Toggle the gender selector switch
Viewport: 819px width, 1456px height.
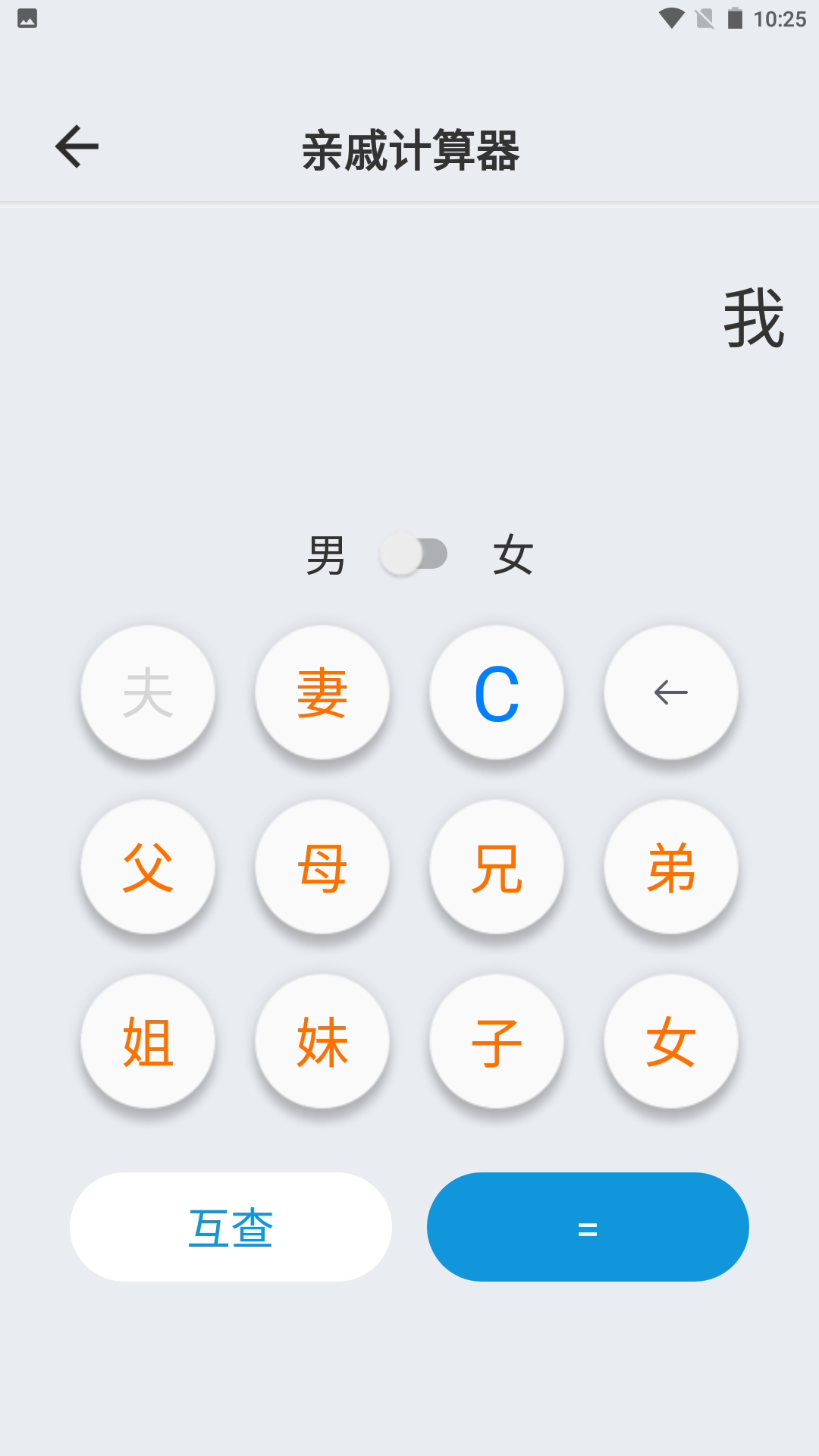[x=413, y=555]
